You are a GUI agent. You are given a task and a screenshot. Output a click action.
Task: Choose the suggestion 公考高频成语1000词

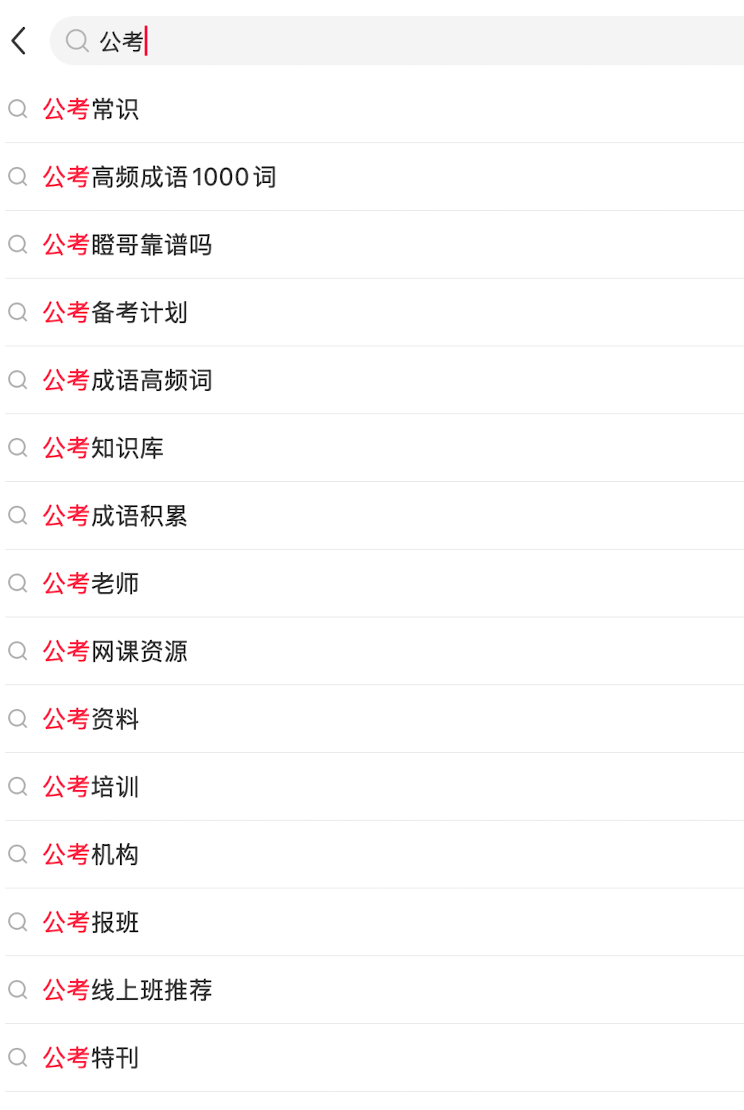(x=159, y=177)
